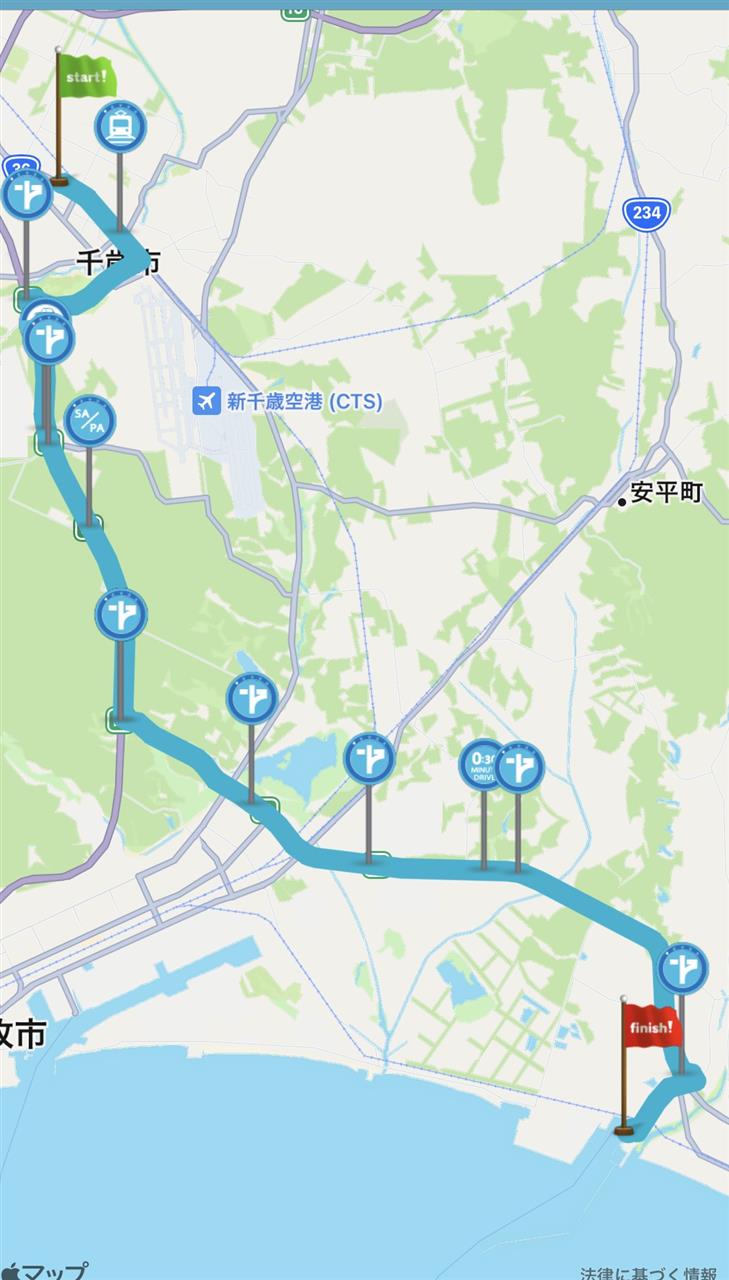Open the junction pin beside the finish flag
The height and width of the screenshot is (1280, 729).
[683, 968]
